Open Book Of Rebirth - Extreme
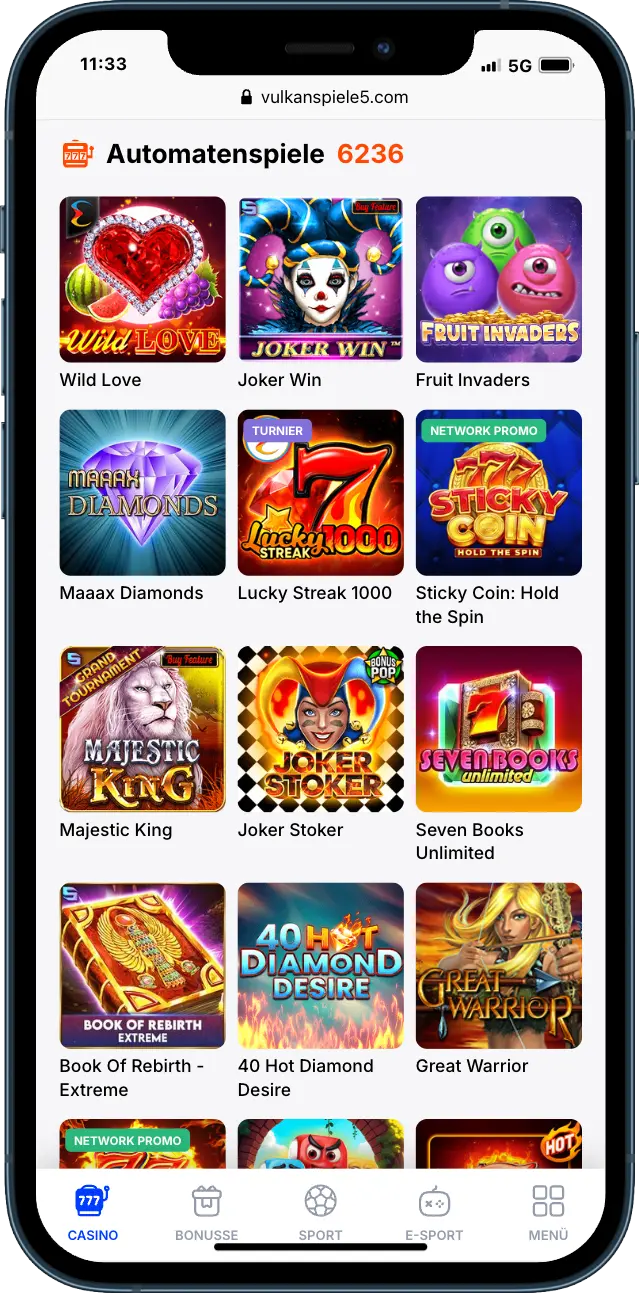Viewport: 639px width, 1293px height. [x=142, y=965]
